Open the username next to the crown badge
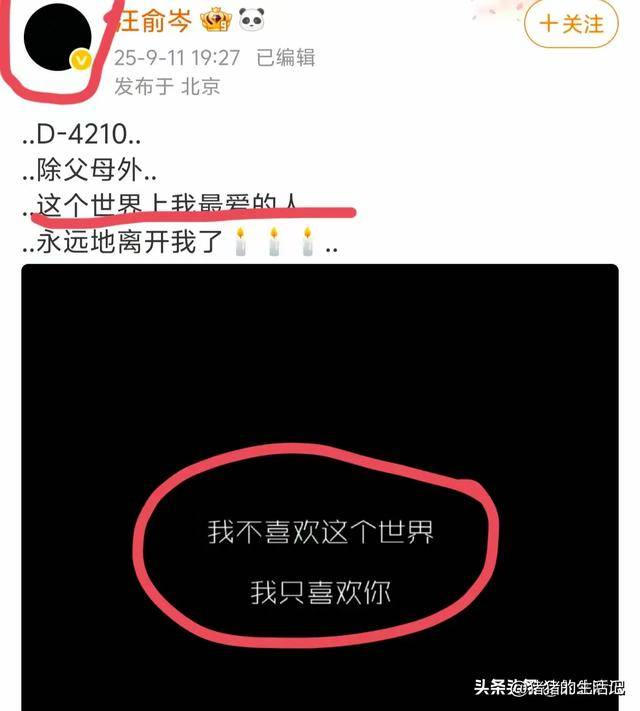 coord(150,19)
